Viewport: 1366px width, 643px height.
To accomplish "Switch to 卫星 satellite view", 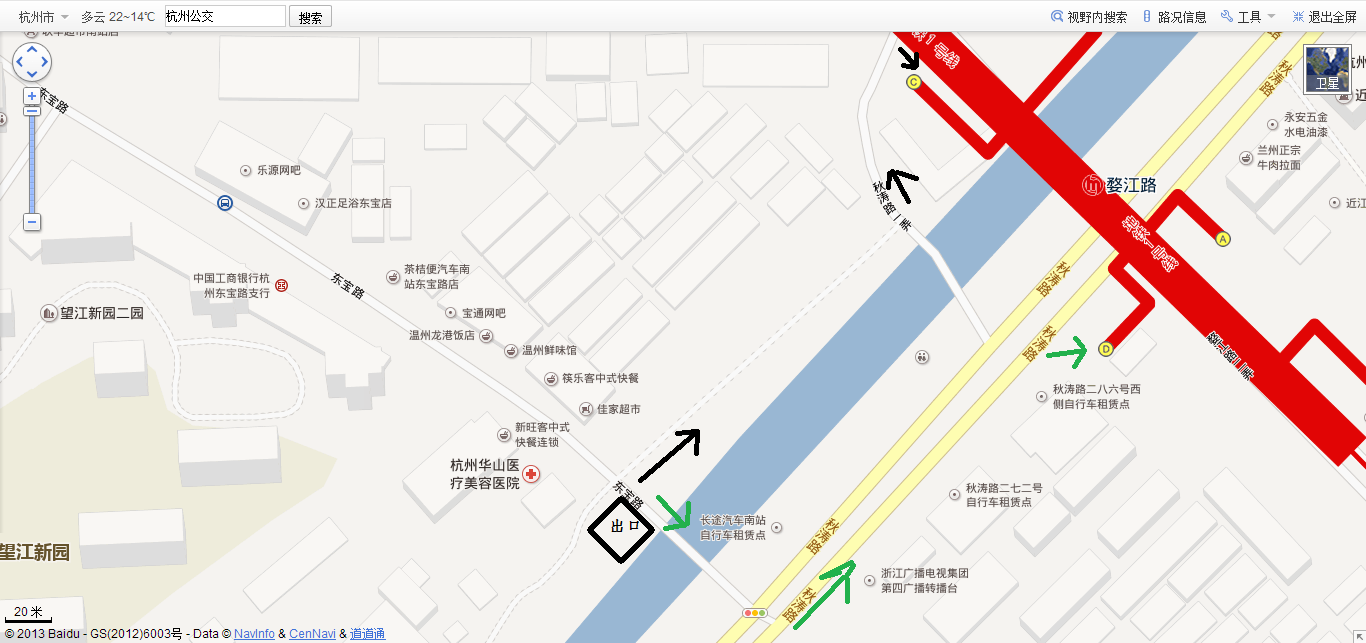I will (1327, 69).
